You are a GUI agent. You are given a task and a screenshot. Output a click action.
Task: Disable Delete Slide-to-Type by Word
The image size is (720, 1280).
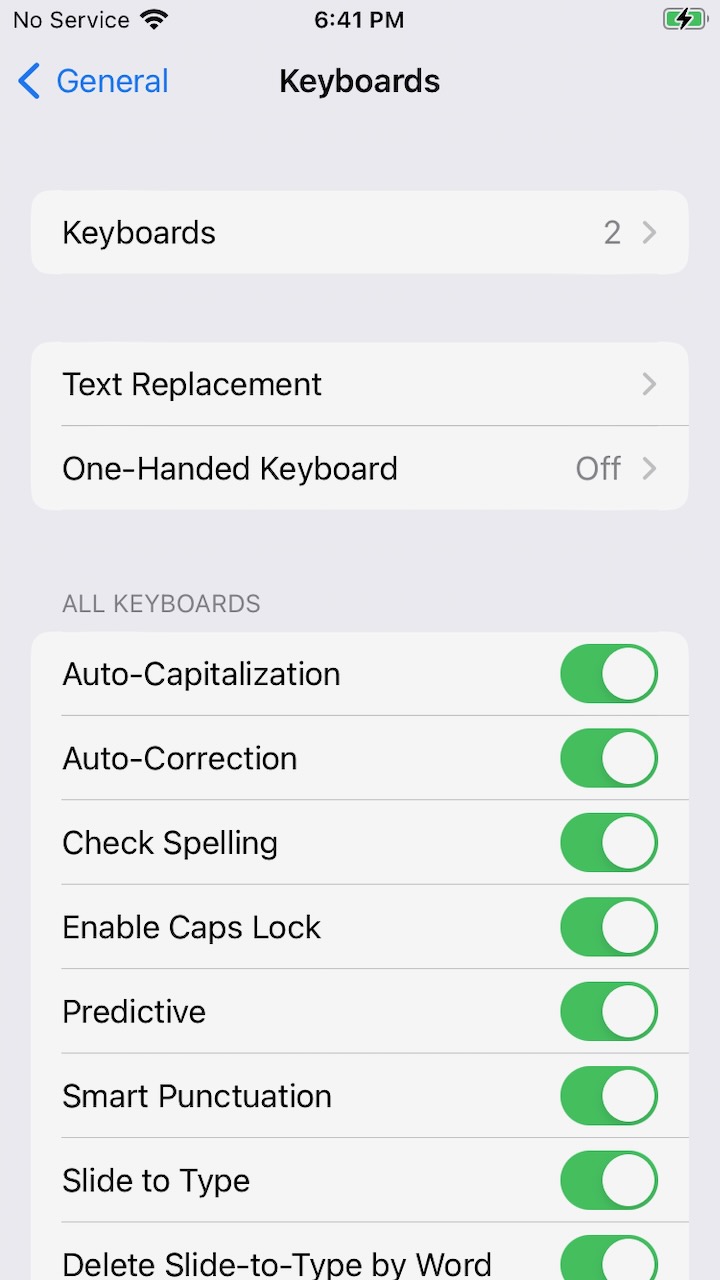point(608,1260)
